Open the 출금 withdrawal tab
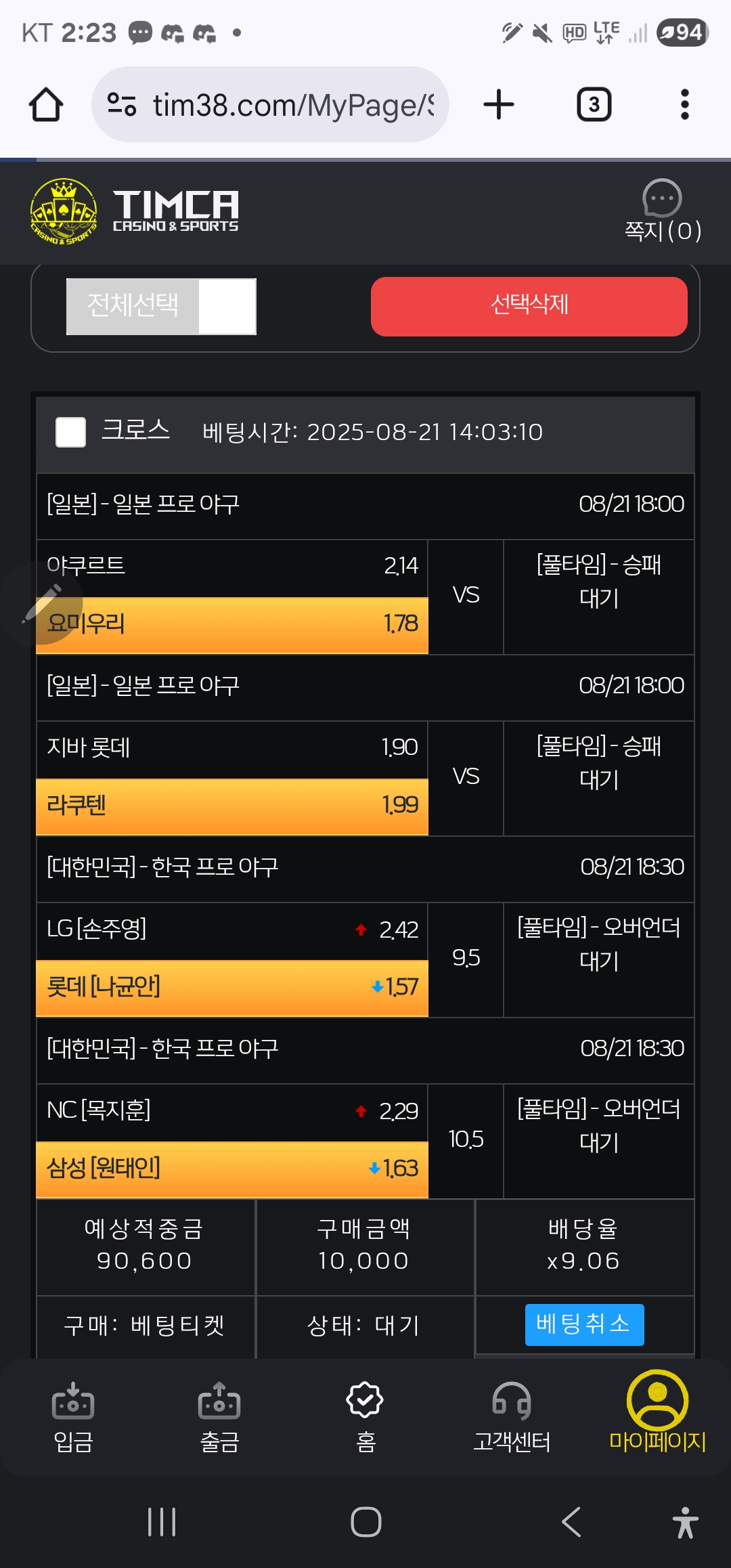Viewport: 731px width, 1568px height. (219, 1418)
